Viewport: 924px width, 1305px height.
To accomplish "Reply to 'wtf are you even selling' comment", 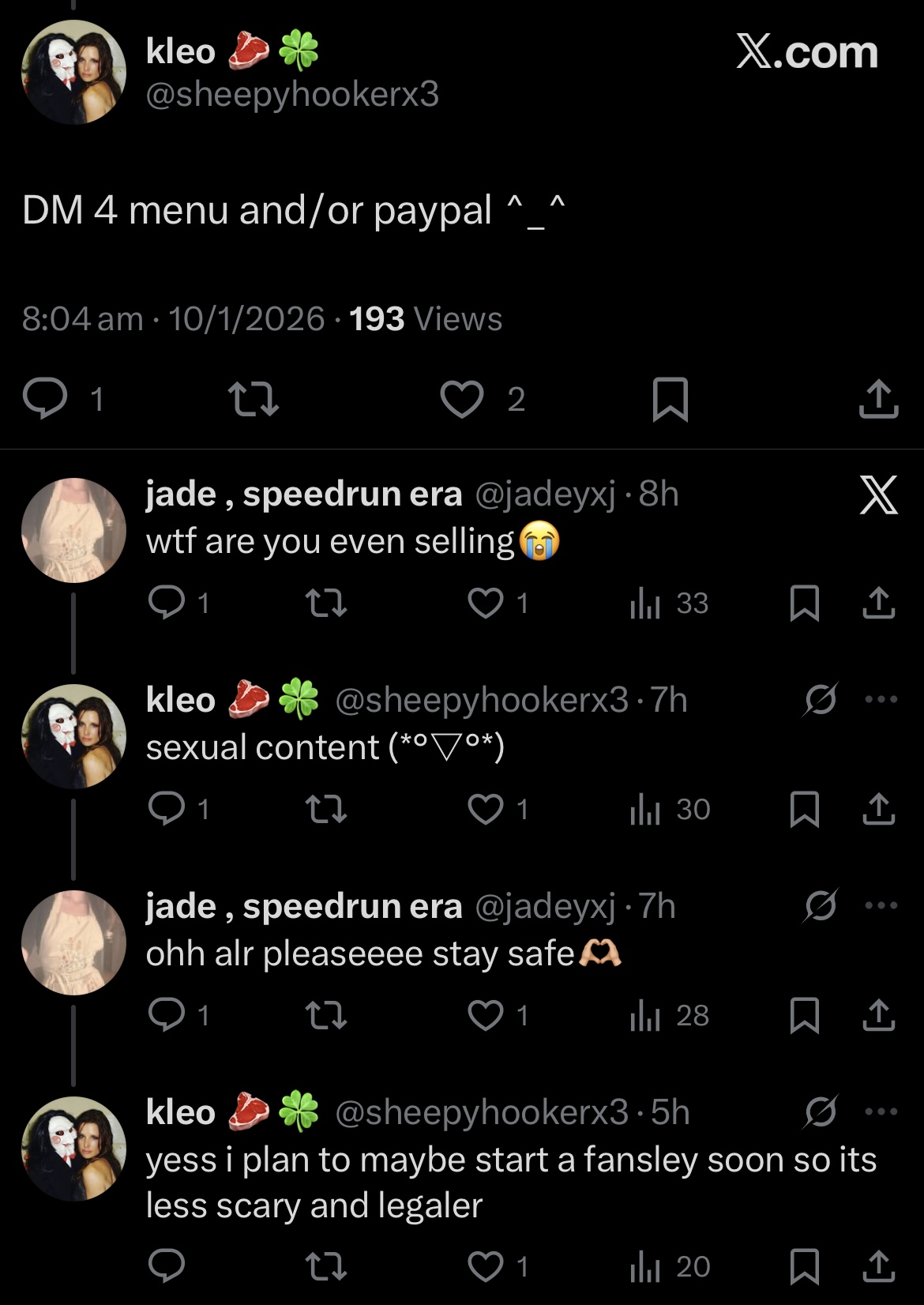I will [167, 604].
